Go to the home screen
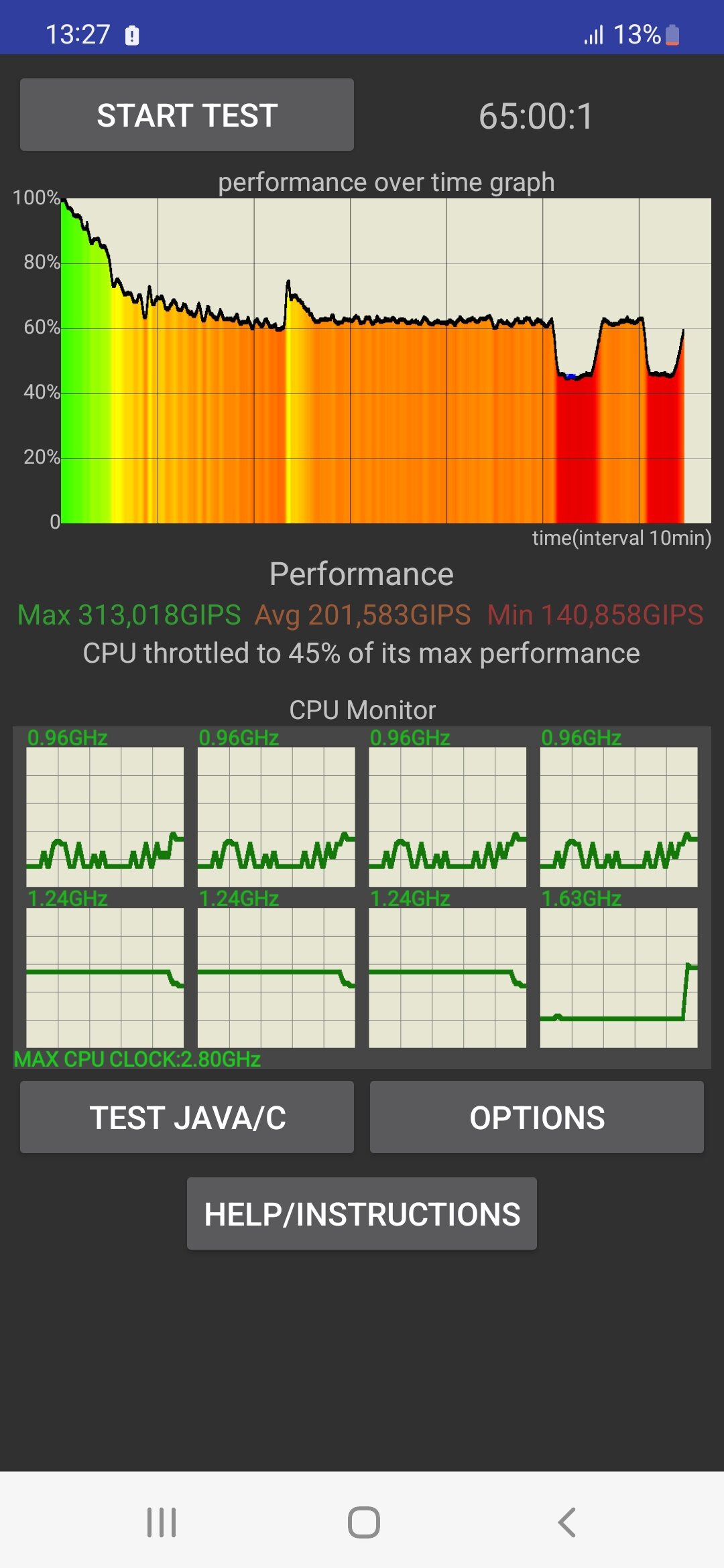 [364, 1522]
